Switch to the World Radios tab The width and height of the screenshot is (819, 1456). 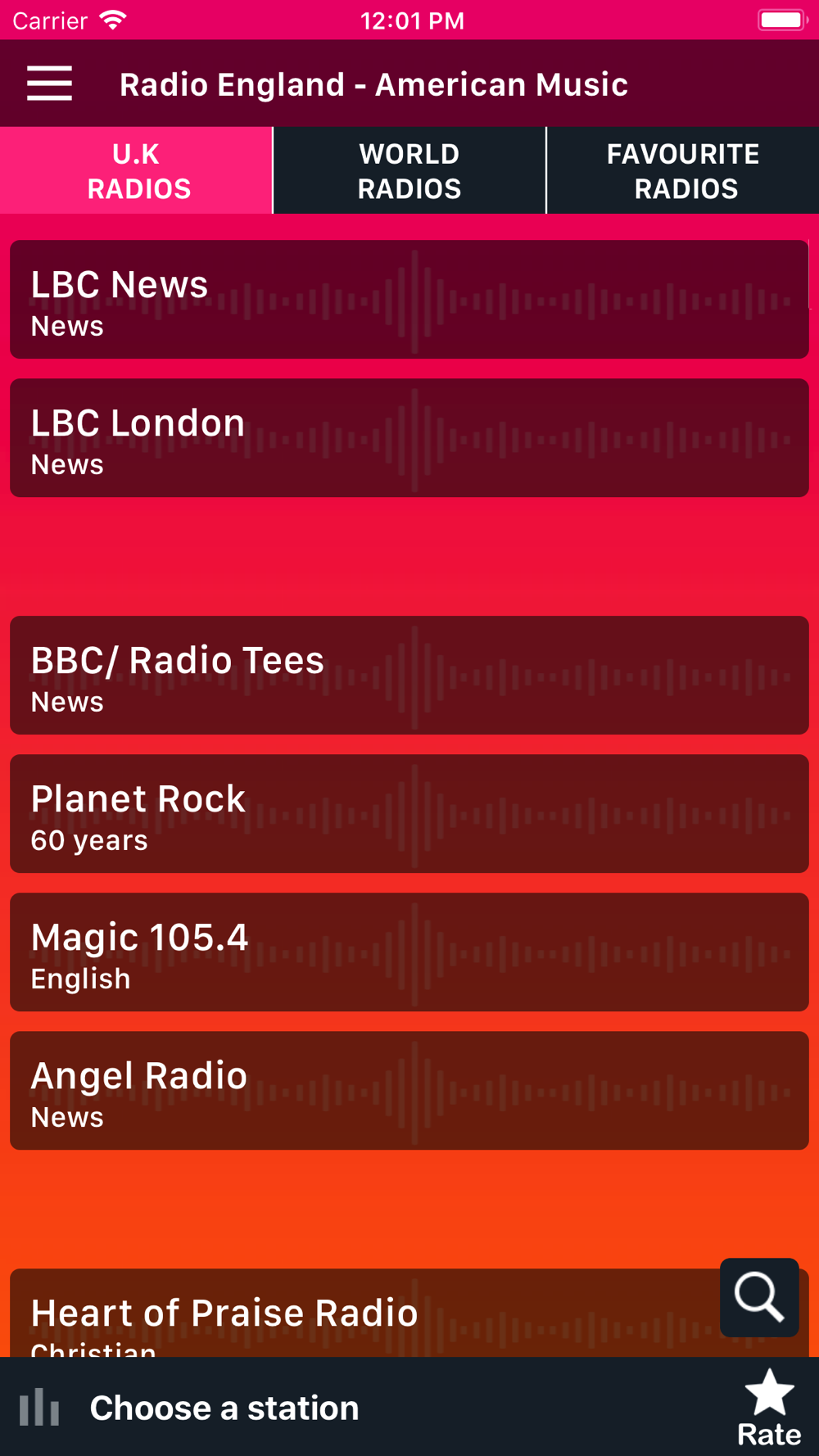409,170
